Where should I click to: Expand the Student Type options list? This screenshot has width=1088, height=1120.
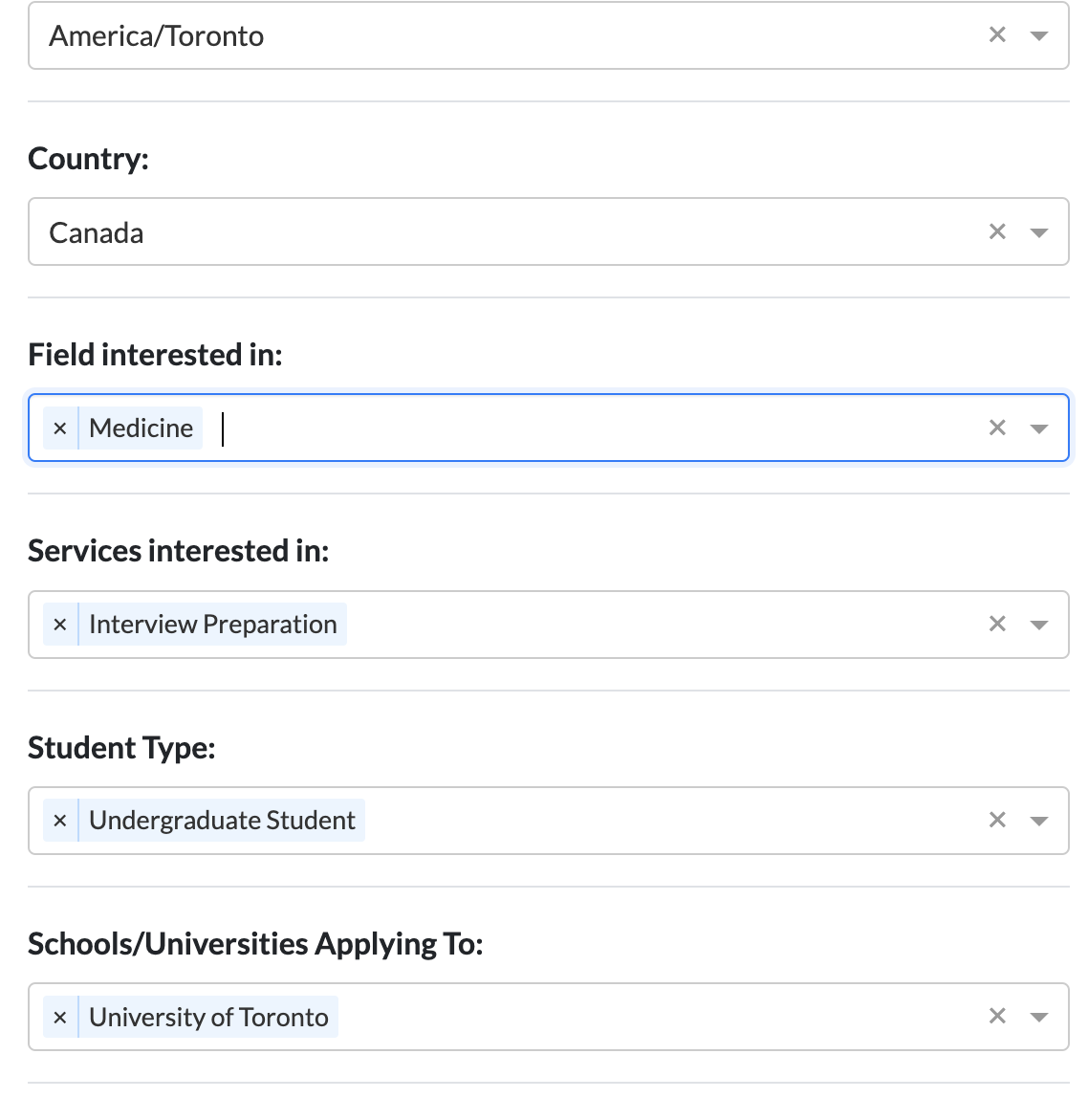click(x=1039, y=820)
